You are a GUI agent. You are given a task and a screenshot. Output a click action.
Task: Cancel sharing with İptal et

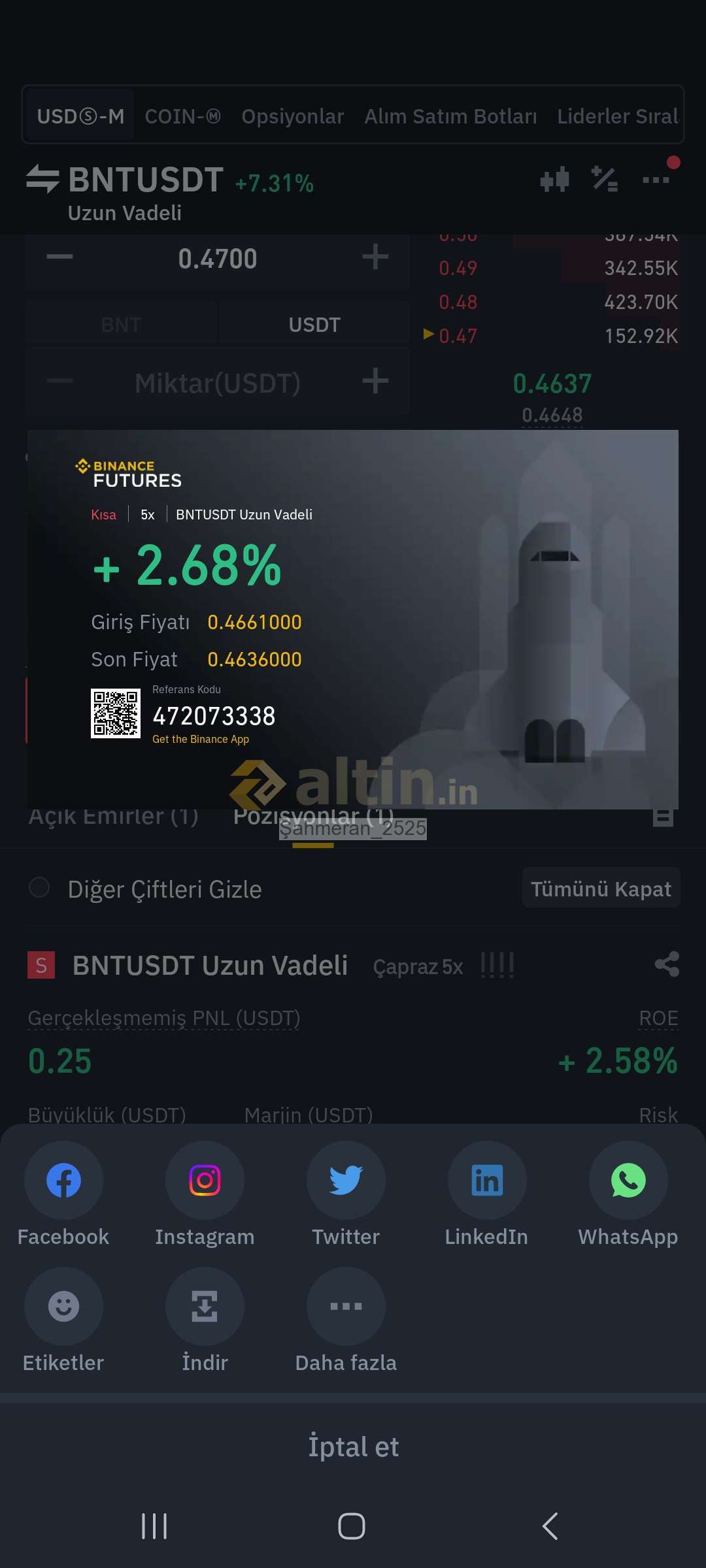pyautogui.click(x=353, y=1446)
